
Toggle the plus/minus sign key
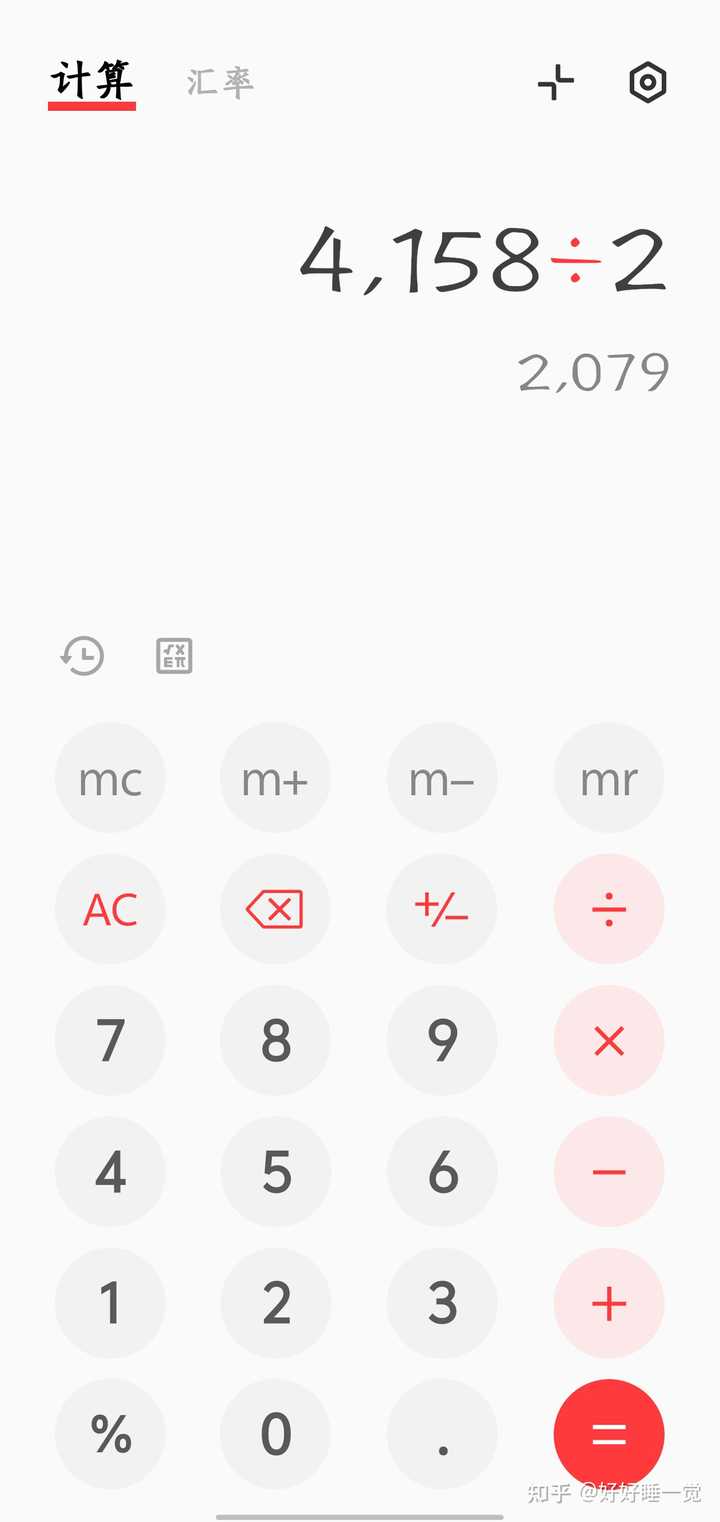point(442,909)
